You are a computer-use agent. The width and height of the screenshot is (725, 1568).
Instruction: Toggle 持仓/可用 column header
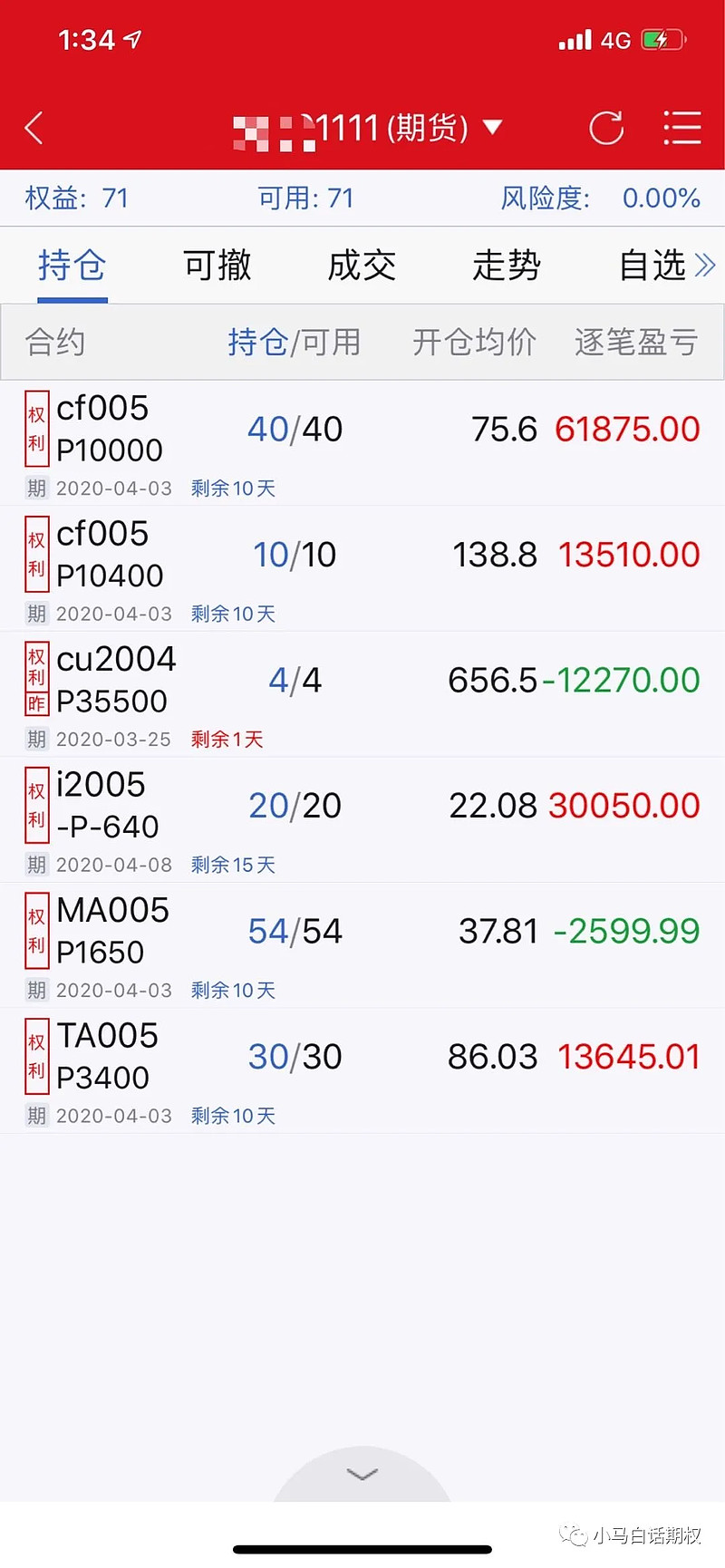[x=294, y=343]
